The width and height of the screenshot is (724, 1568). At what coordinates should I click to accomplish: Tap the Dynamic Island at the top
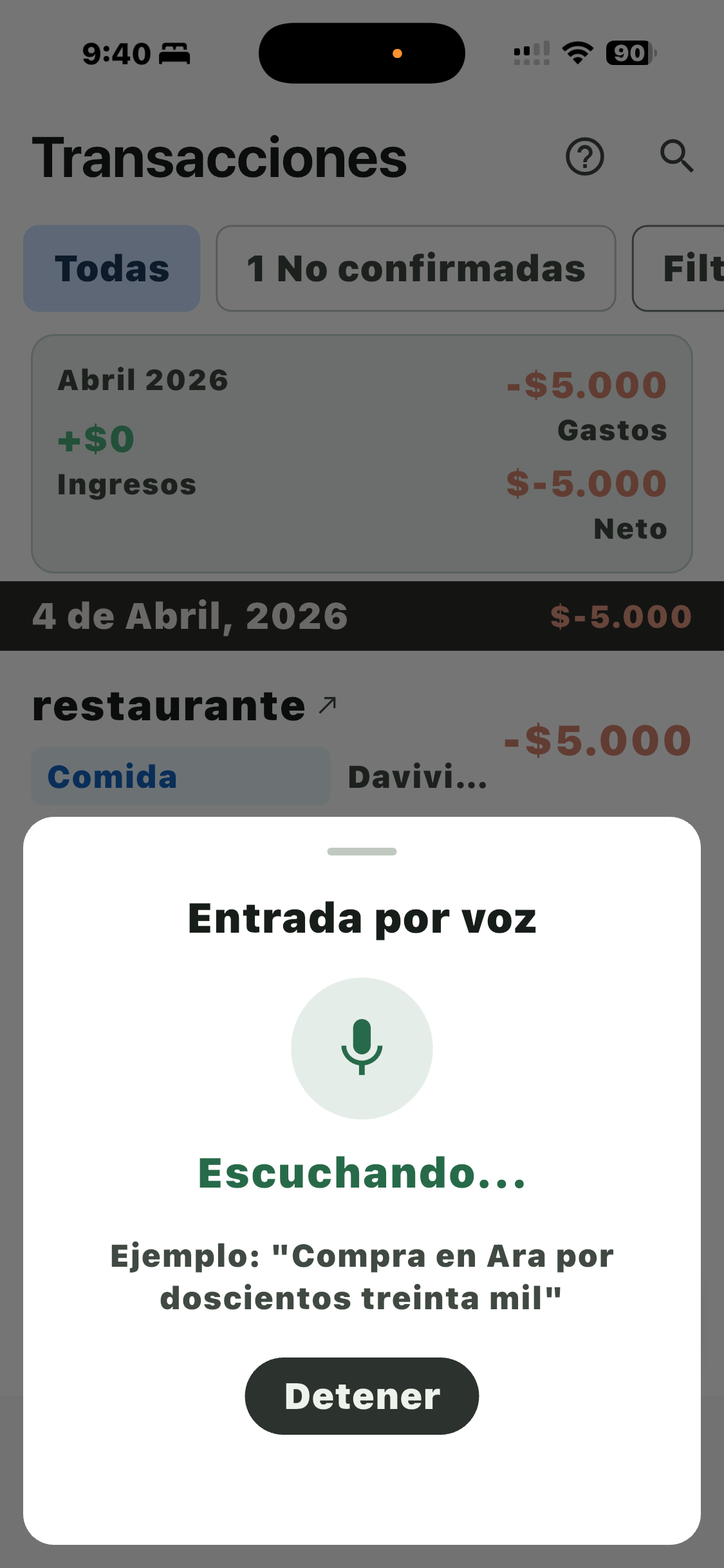(362, 53)
